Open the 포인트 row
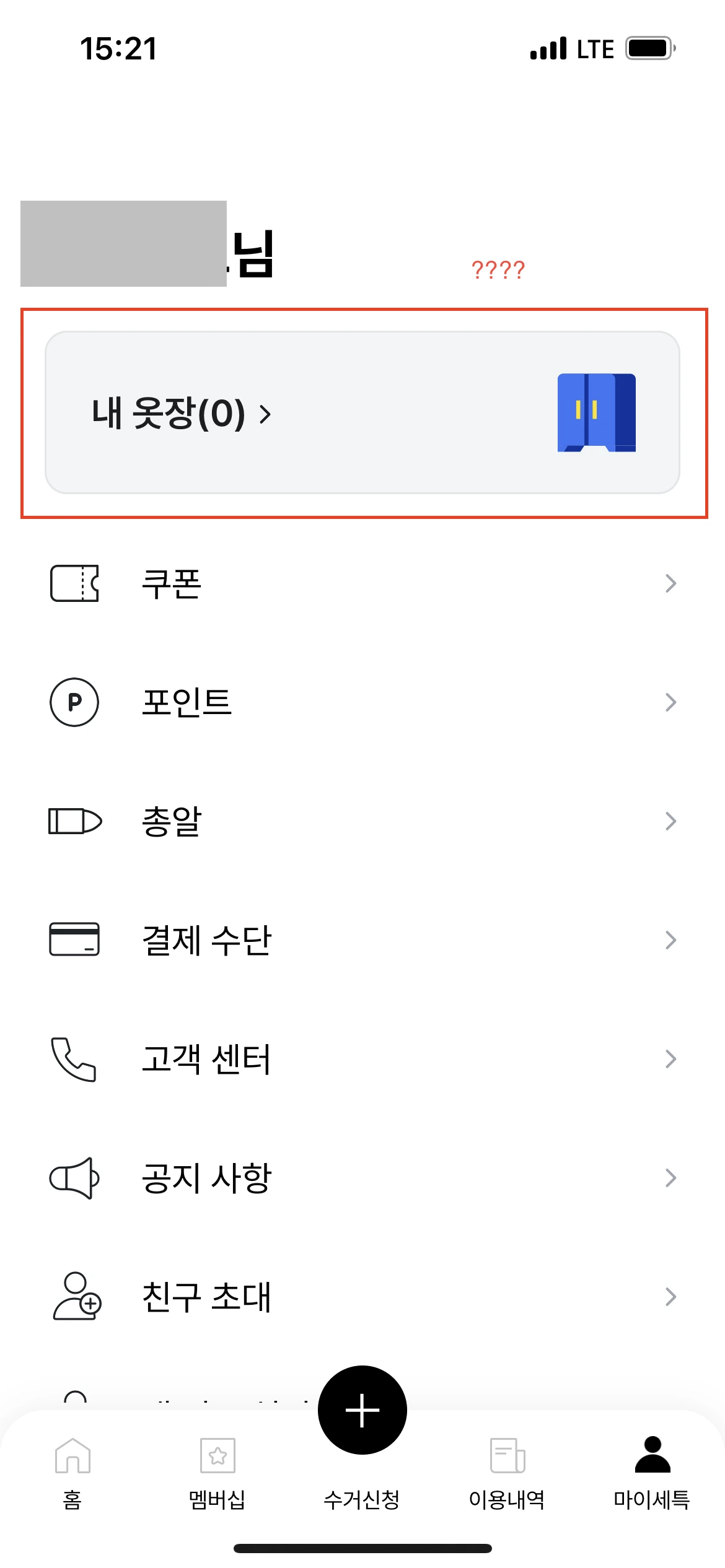The width and height of the screenshot is (725, 1568). tap(362, 702)
